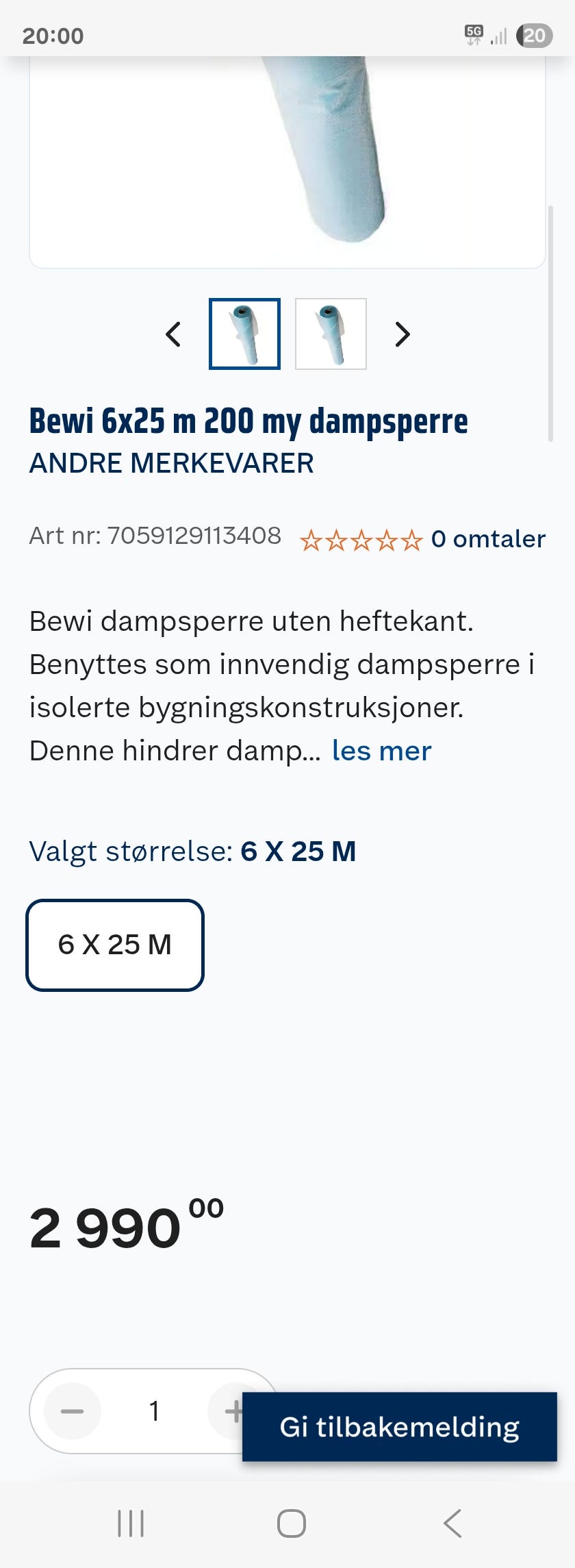
Task: Expand the description with les mer
Action: click(381, 751)
